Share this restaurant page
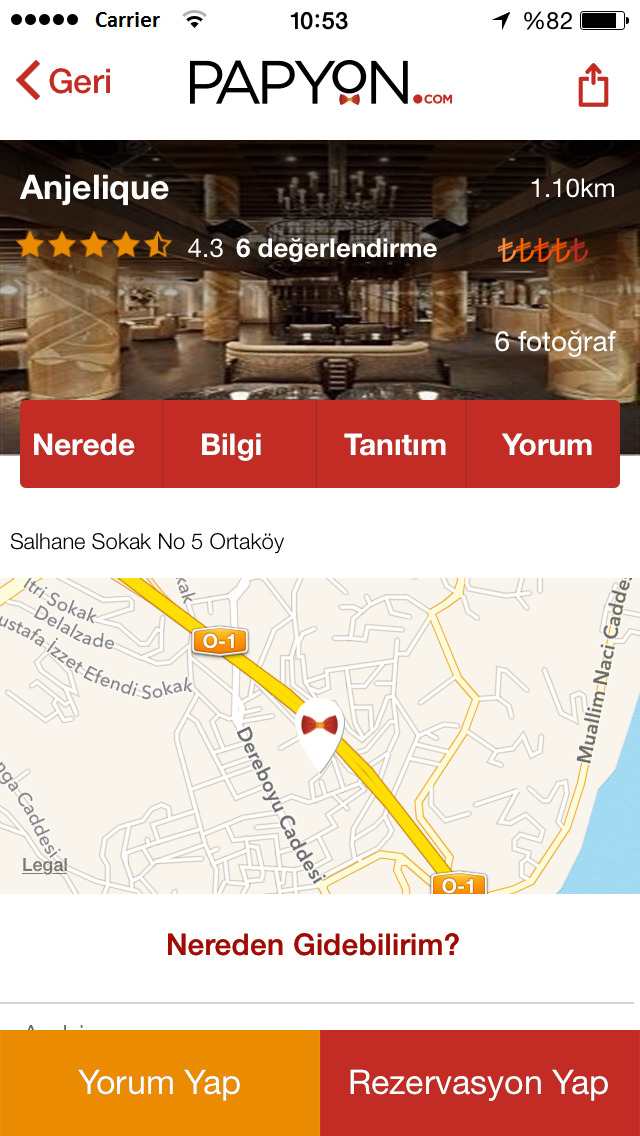 coord(593,85)
